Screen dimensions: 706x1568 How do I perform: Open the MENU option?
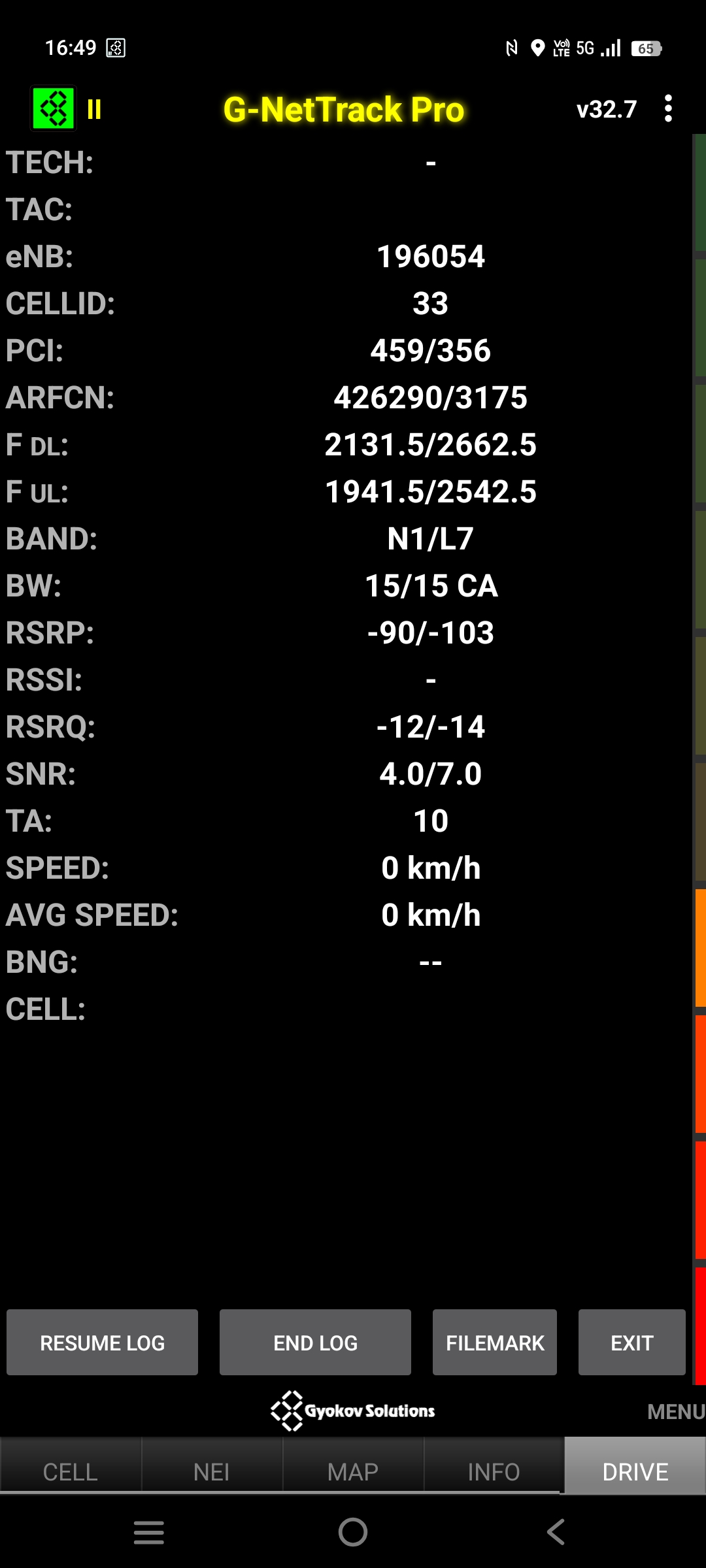click(x=675, y=1412)
